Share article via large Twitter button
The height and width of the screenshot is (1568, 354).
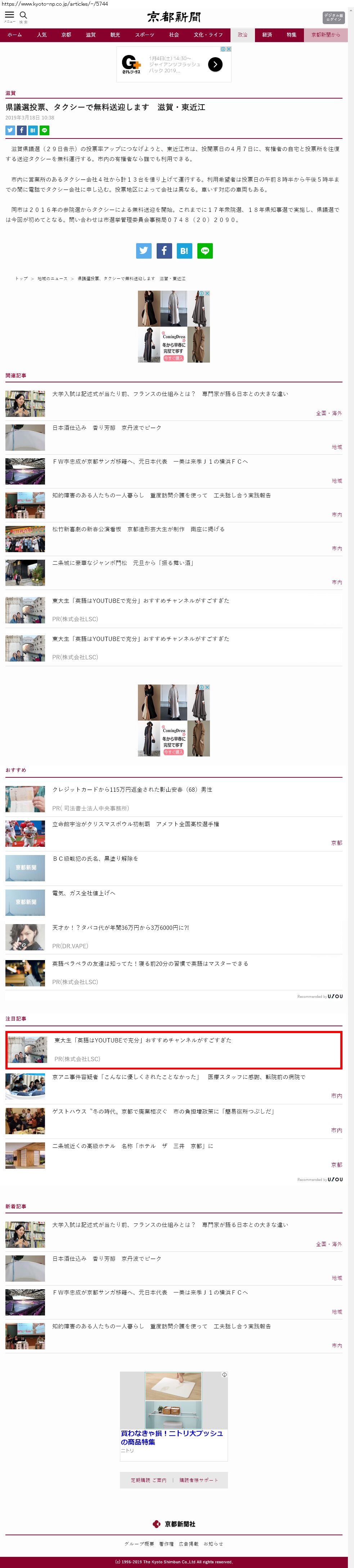144,250
